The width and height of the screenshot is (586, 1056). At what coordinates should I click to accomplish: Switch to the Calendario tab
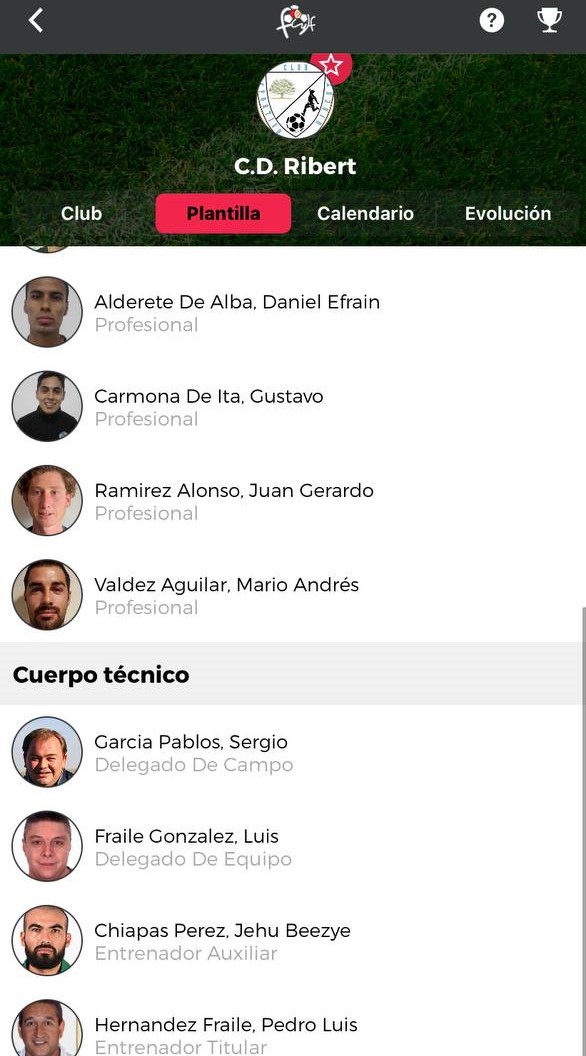[365, 213]
